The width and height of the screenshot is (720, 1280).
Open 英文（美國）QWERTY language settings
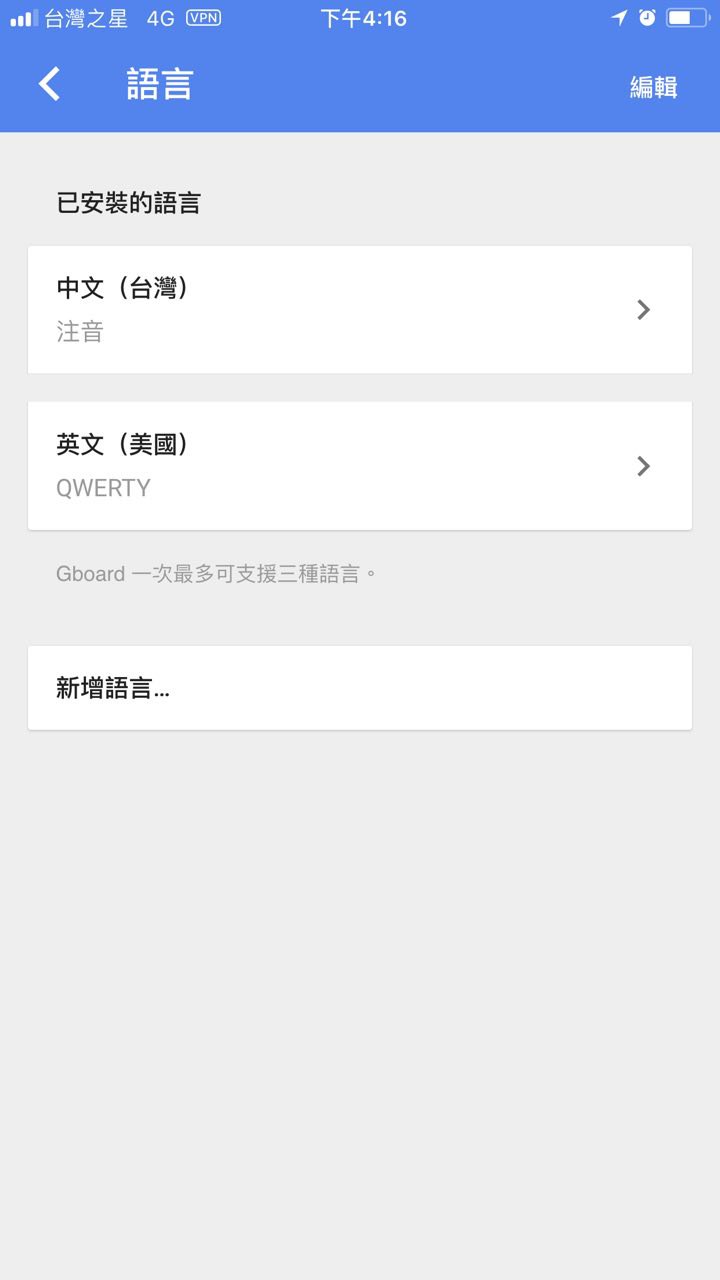(x=360, y=466)
